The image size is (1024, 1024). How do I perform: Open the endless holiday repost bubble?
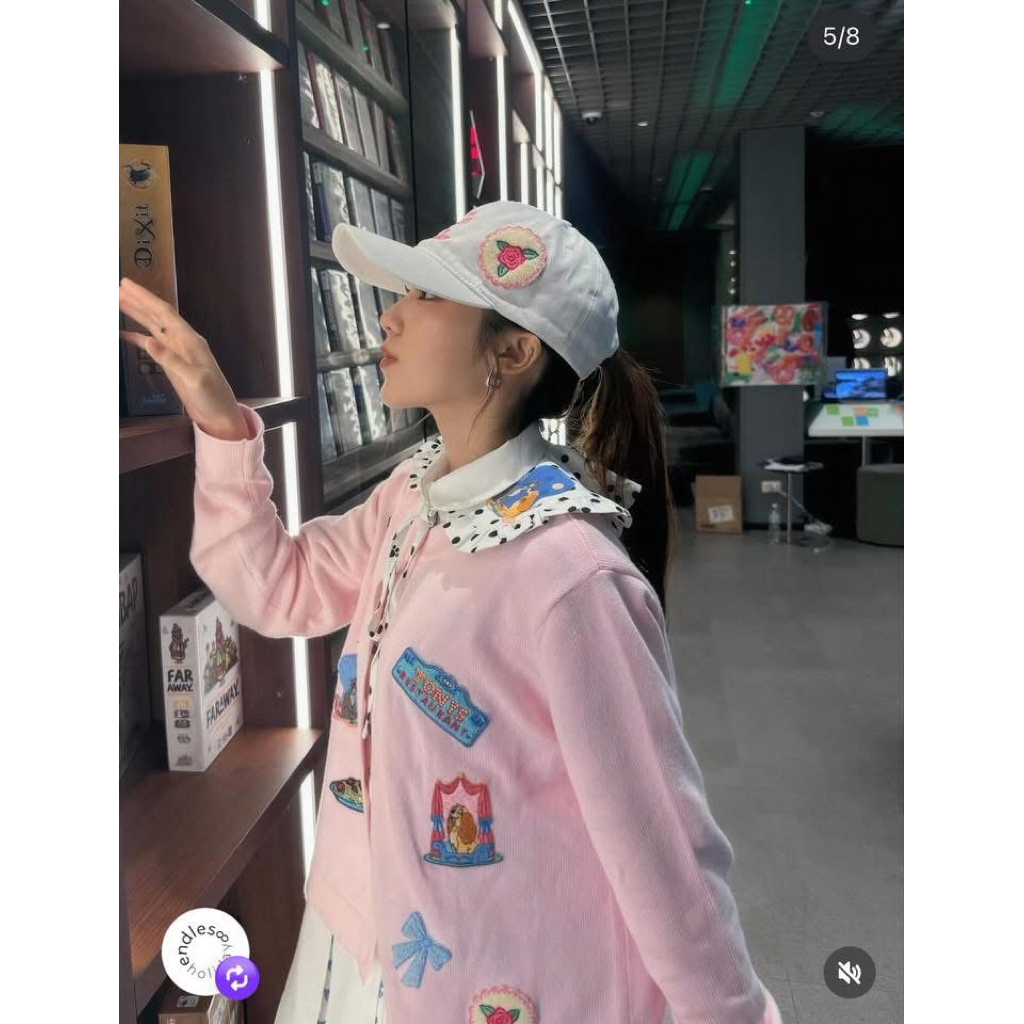(x=206, y=952)
